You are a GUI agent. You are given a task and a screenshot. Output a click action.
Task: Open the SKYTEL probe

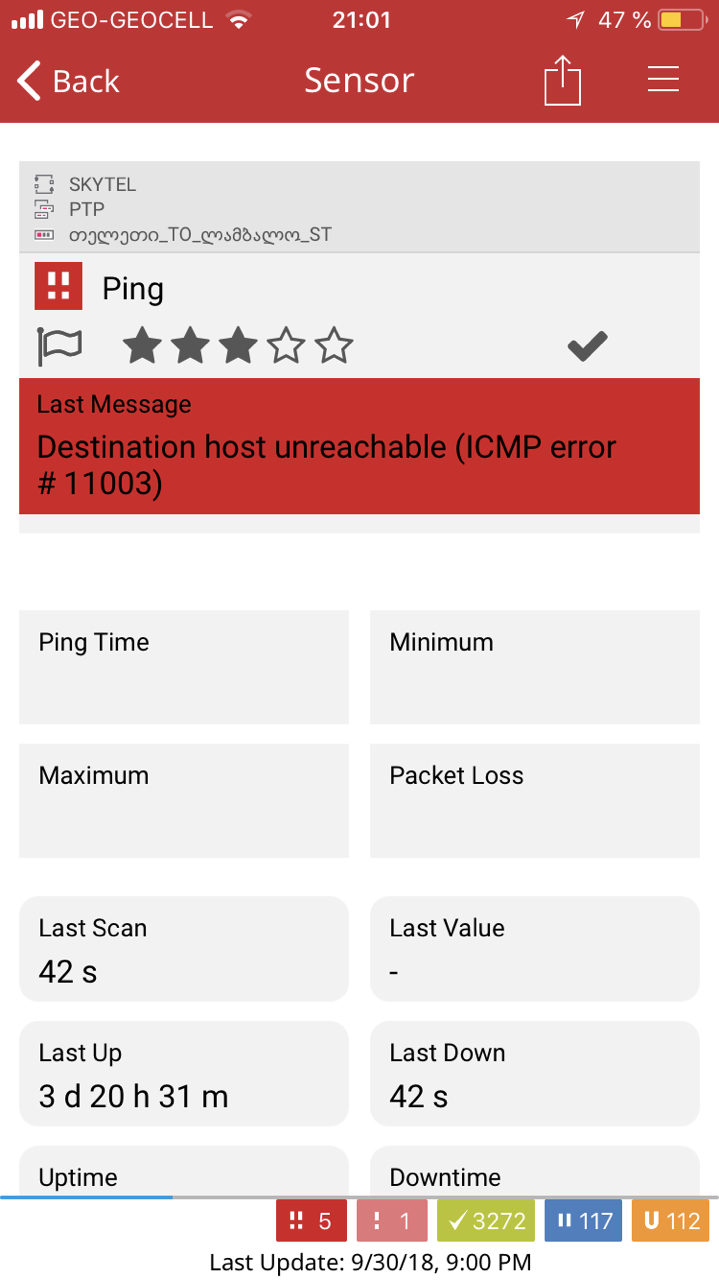[x=102, y=184]
